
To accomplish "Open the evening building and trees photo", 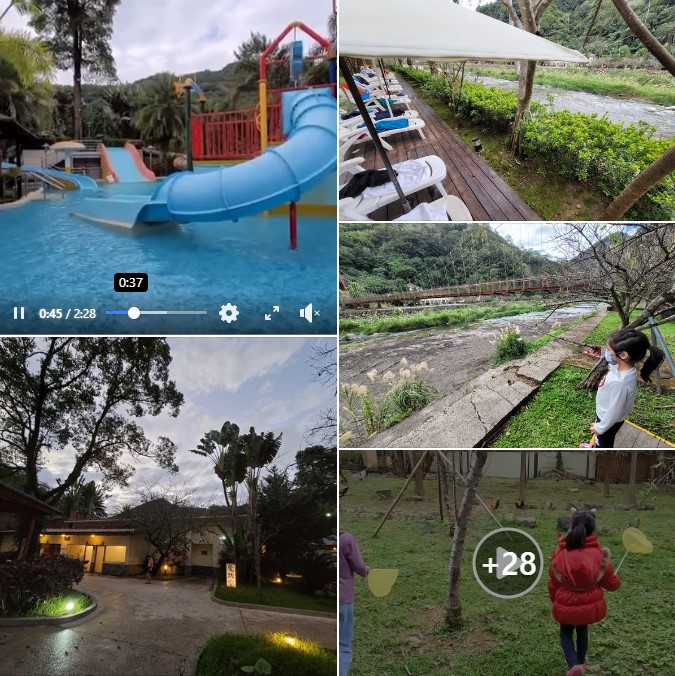I will coord(168,506).
